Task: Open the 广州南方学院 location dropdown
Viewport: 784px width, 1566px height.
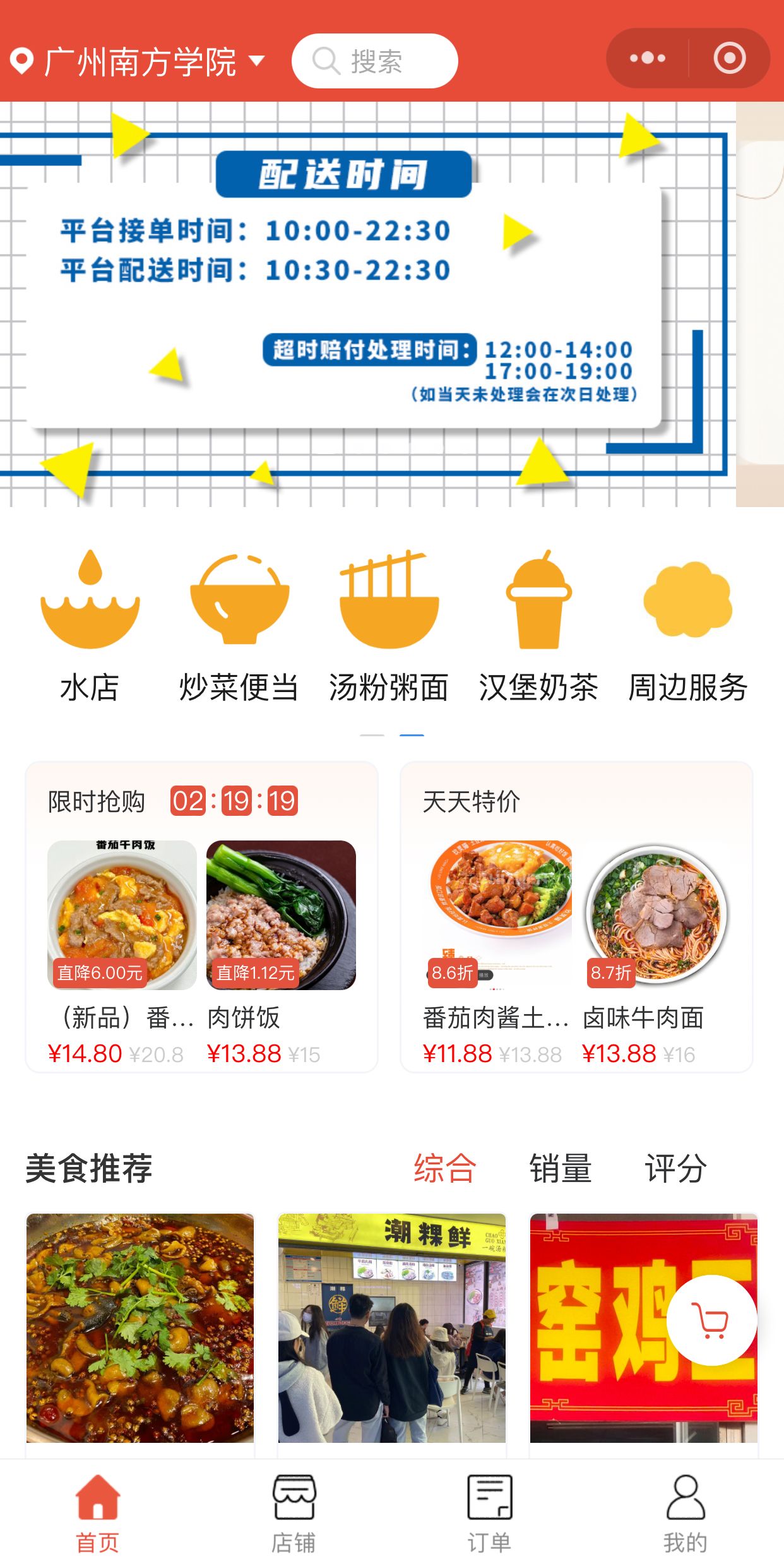Action: point(139,62)
